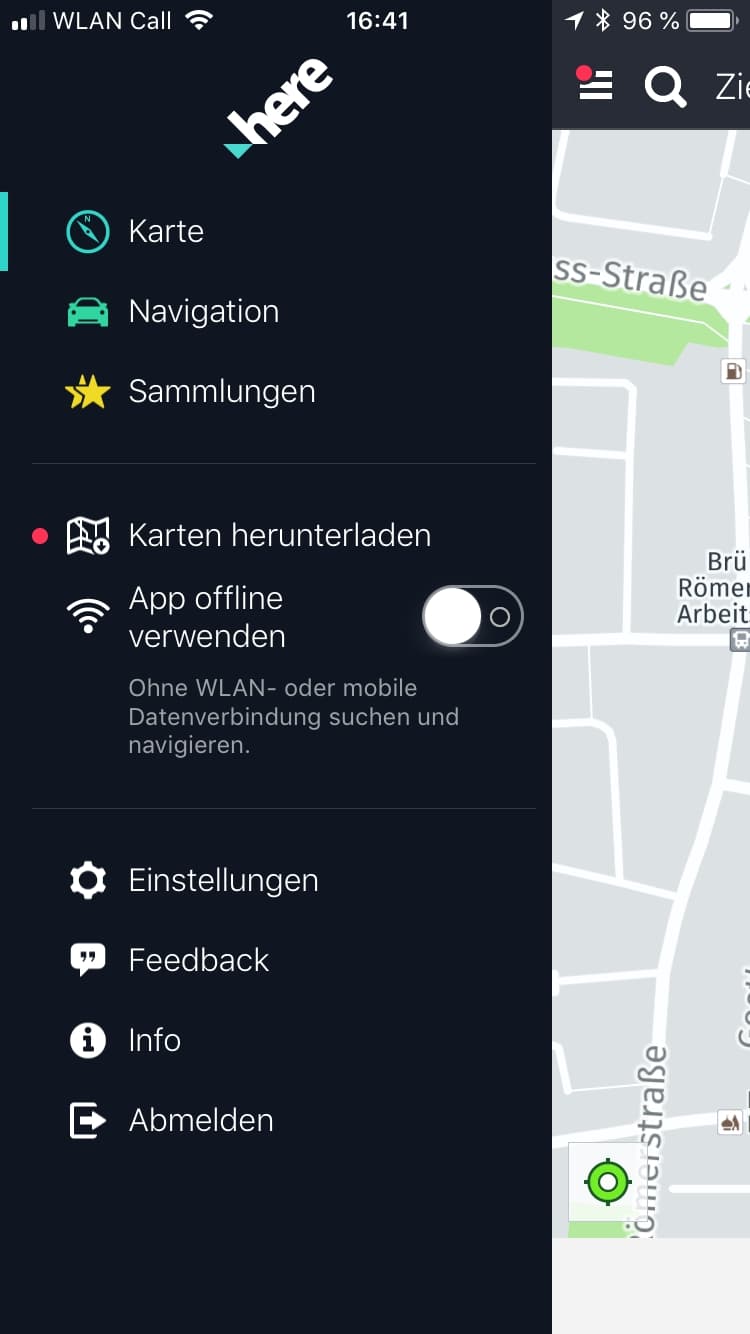Open Sammlungen
The width and height of the screenshot is (750, 1334).
(276, 391)
